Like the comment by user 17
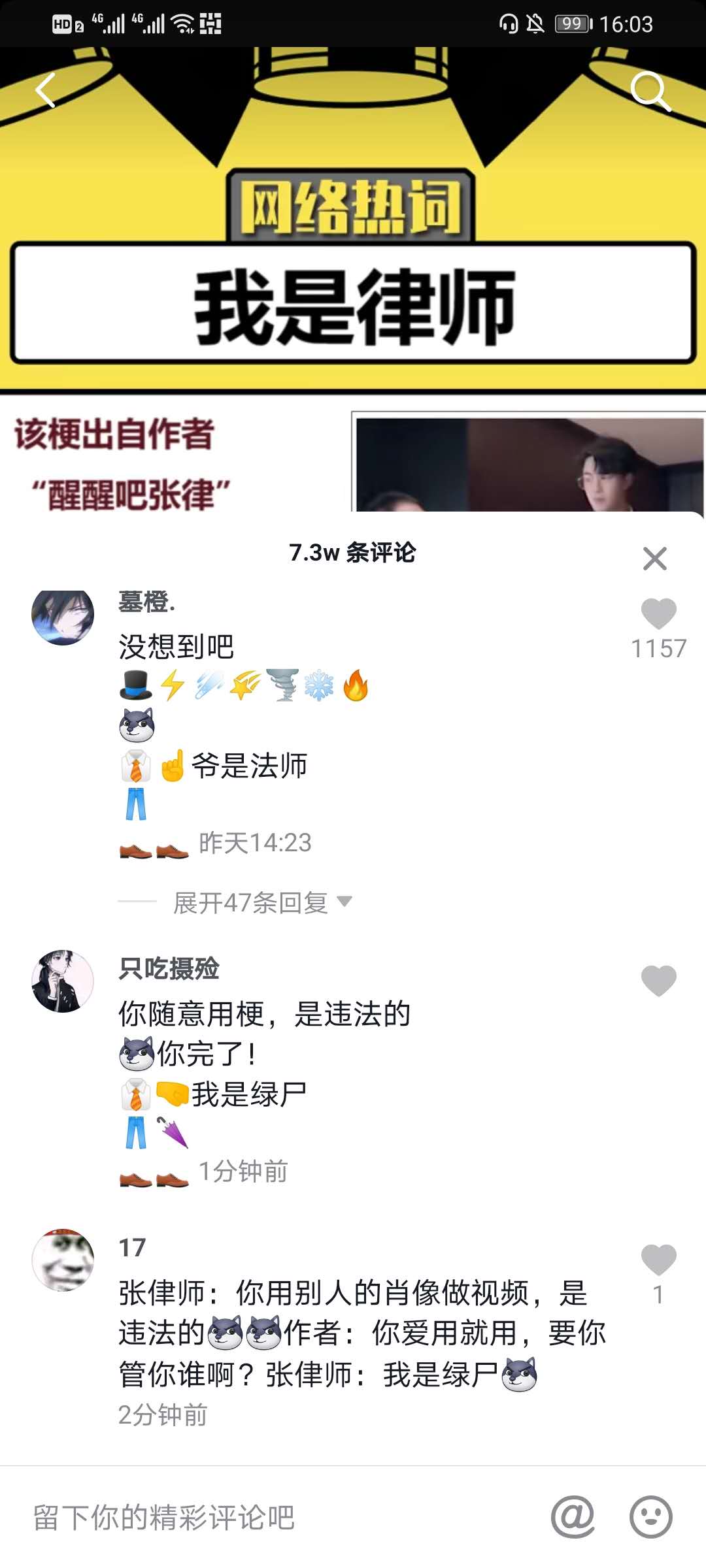Screen dimensions: 706x1568 pos(658,1260)
